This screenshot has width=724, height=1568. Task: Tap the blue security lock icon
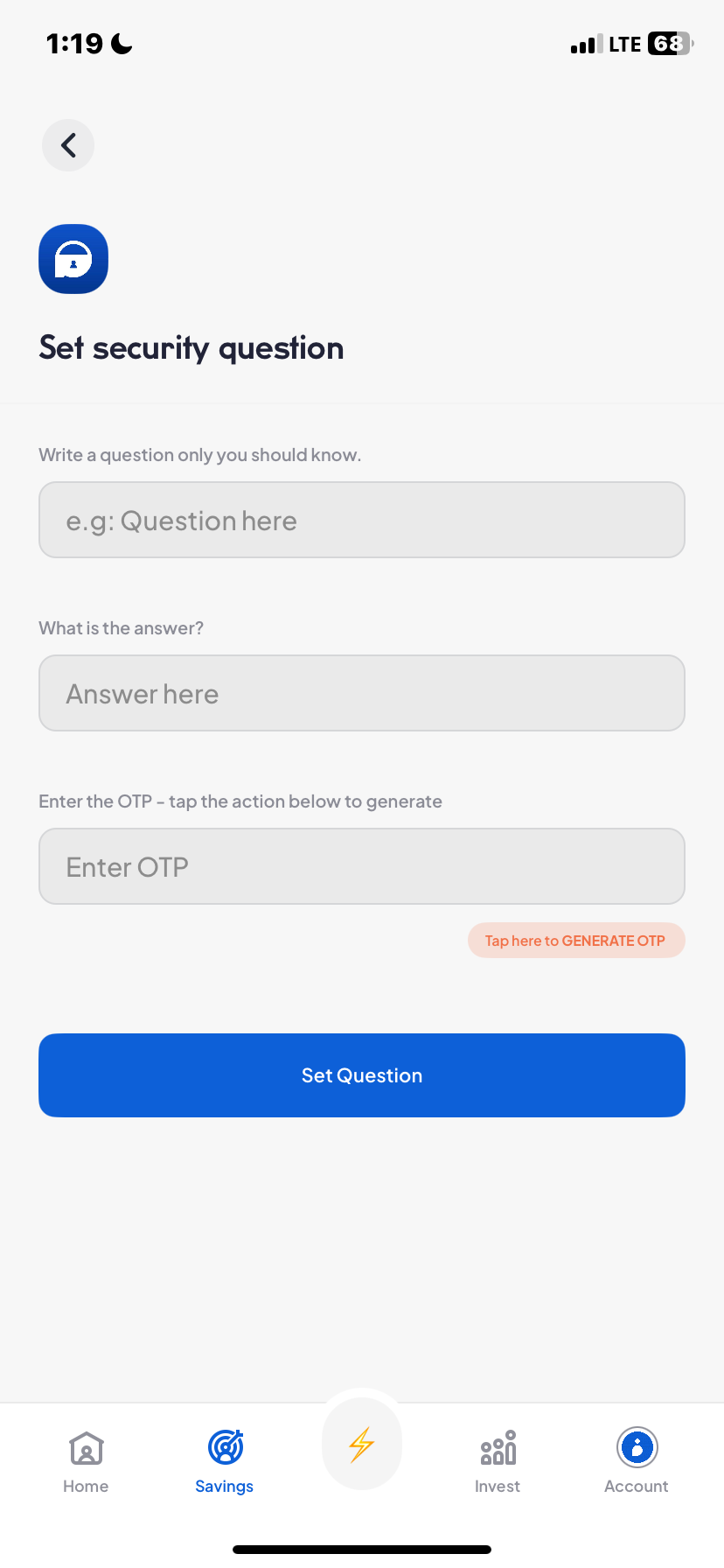[73, 258]
